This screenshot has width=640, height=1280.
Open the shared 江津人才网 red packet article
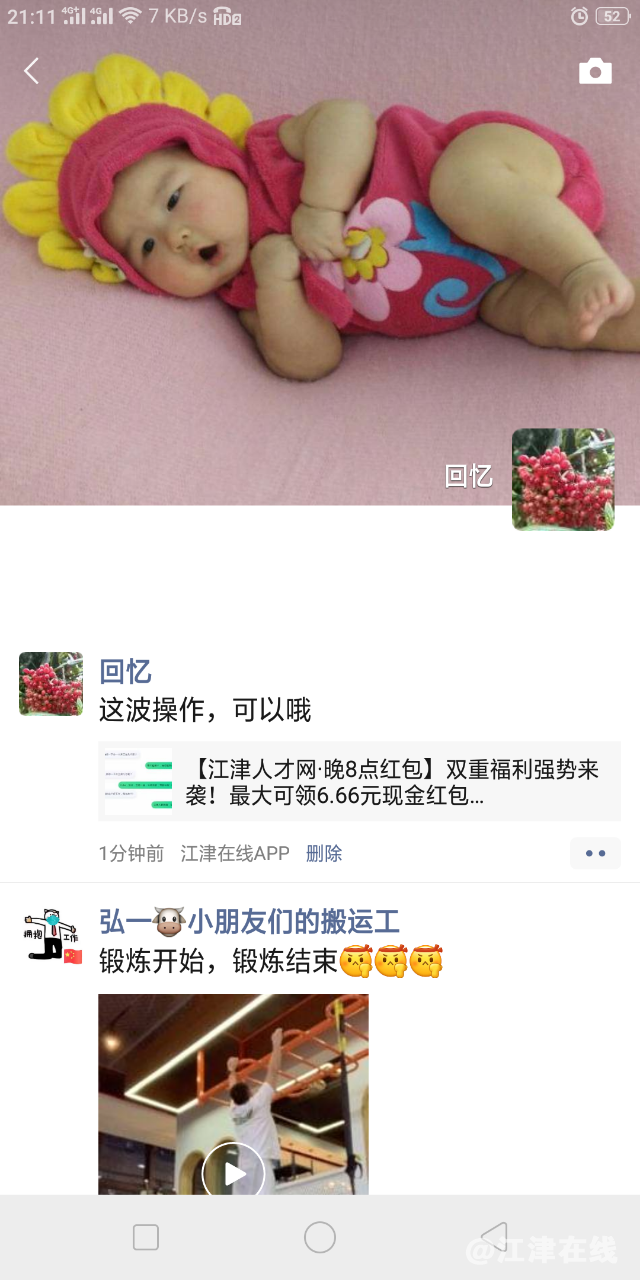pyautogui.click(x=360, y=782)
